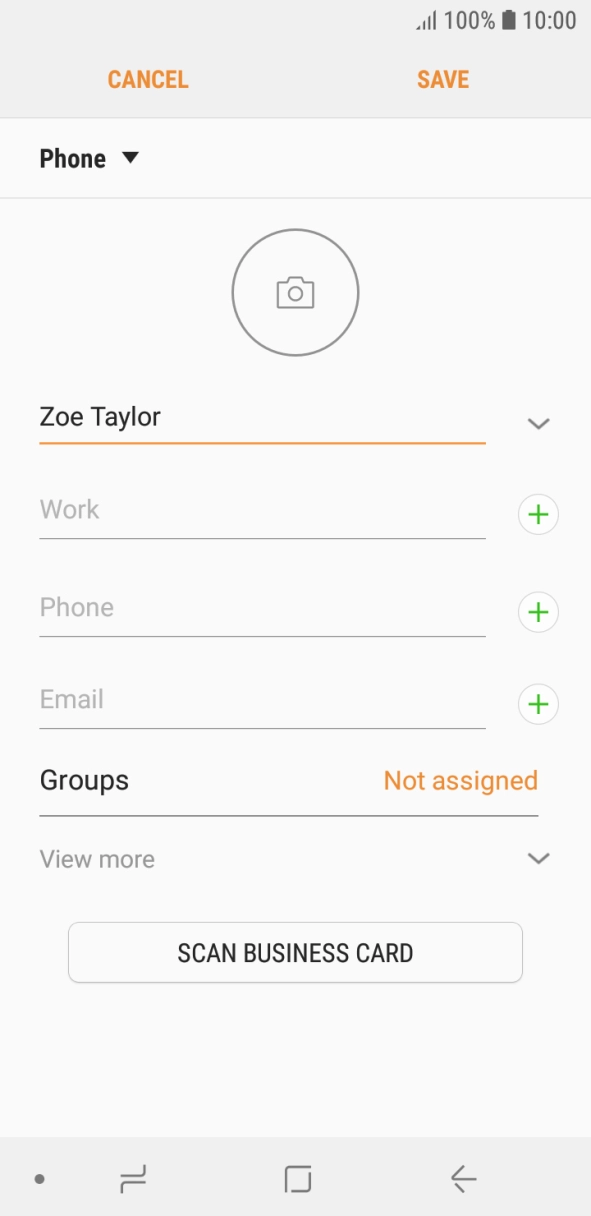Focus the Phone number field

pos(262,609)
